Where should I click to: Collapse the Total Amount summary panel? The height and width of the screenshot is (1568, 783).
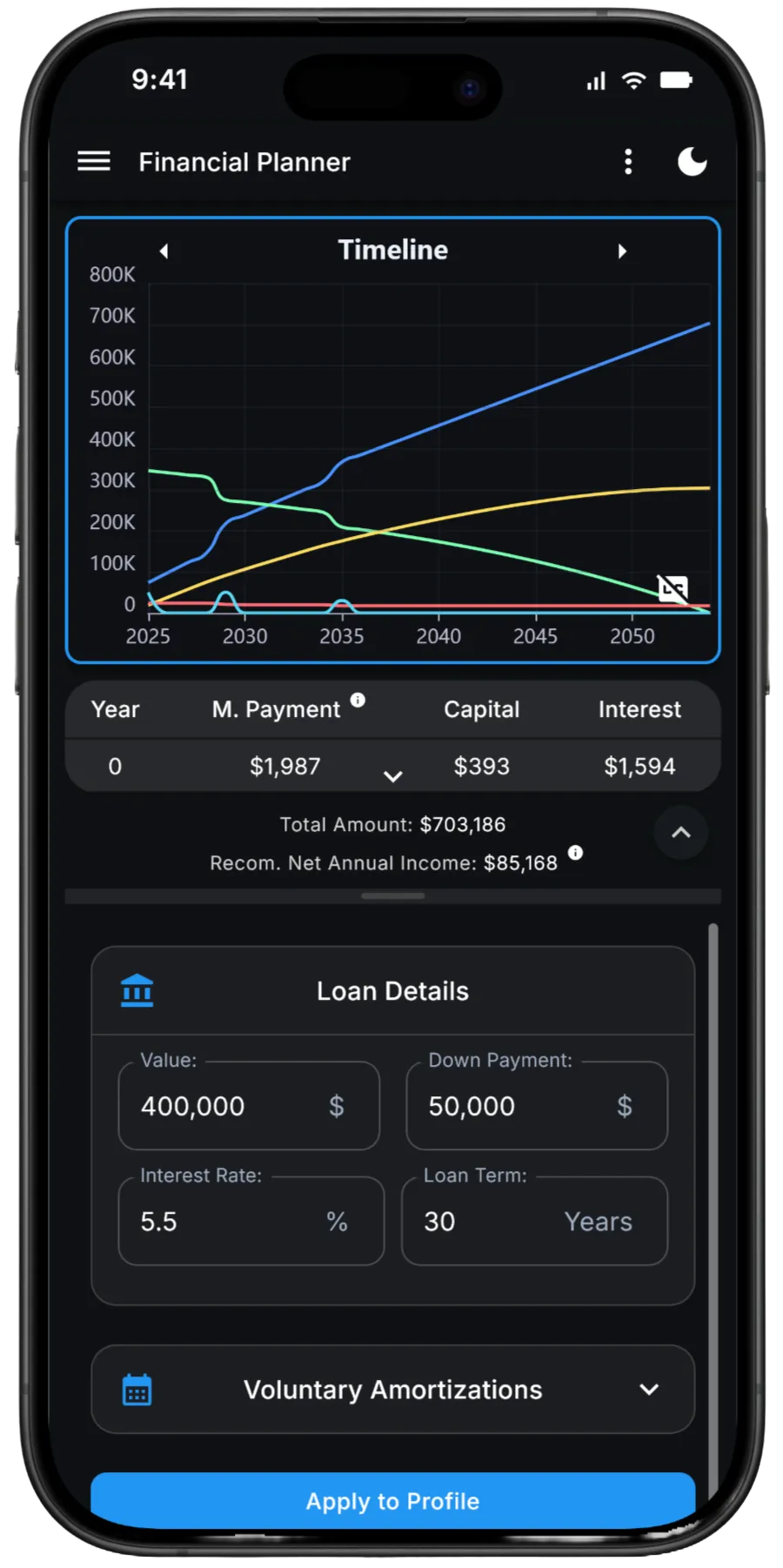coord(681,833)
